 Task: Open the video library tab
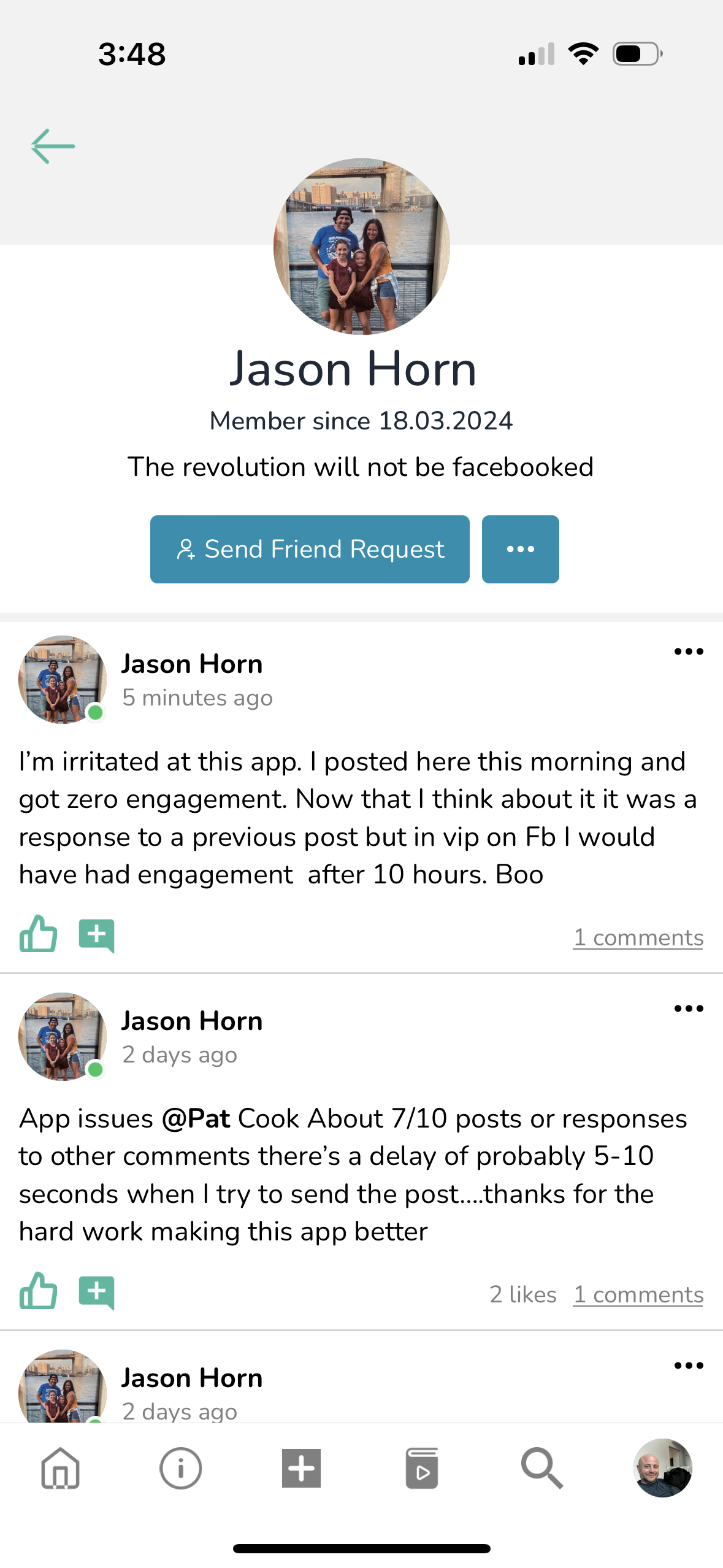coord(422,1468)
